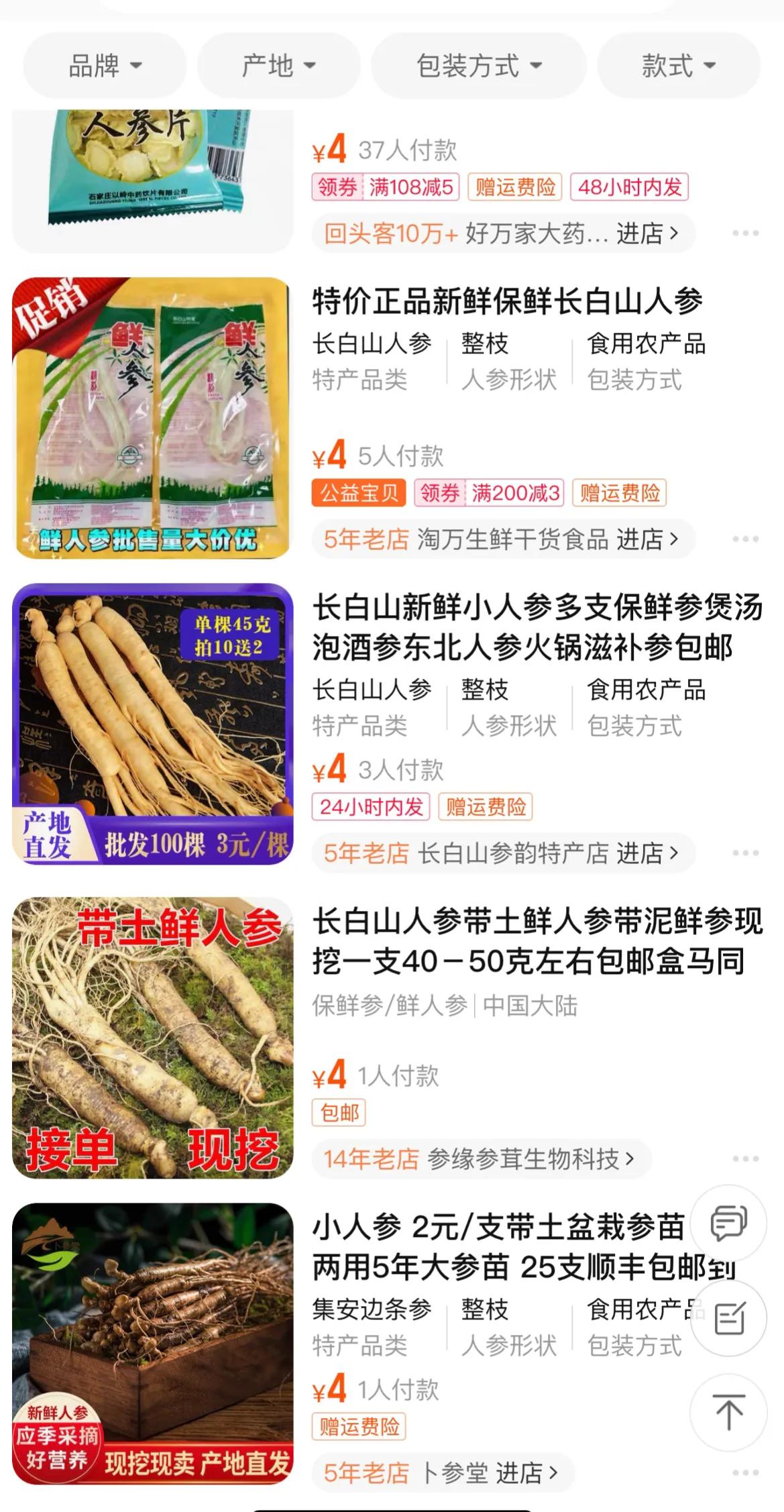Select the 公益宝贝 tag
The width and height of the screenshot is (784, 1512).
pos(359,492)
